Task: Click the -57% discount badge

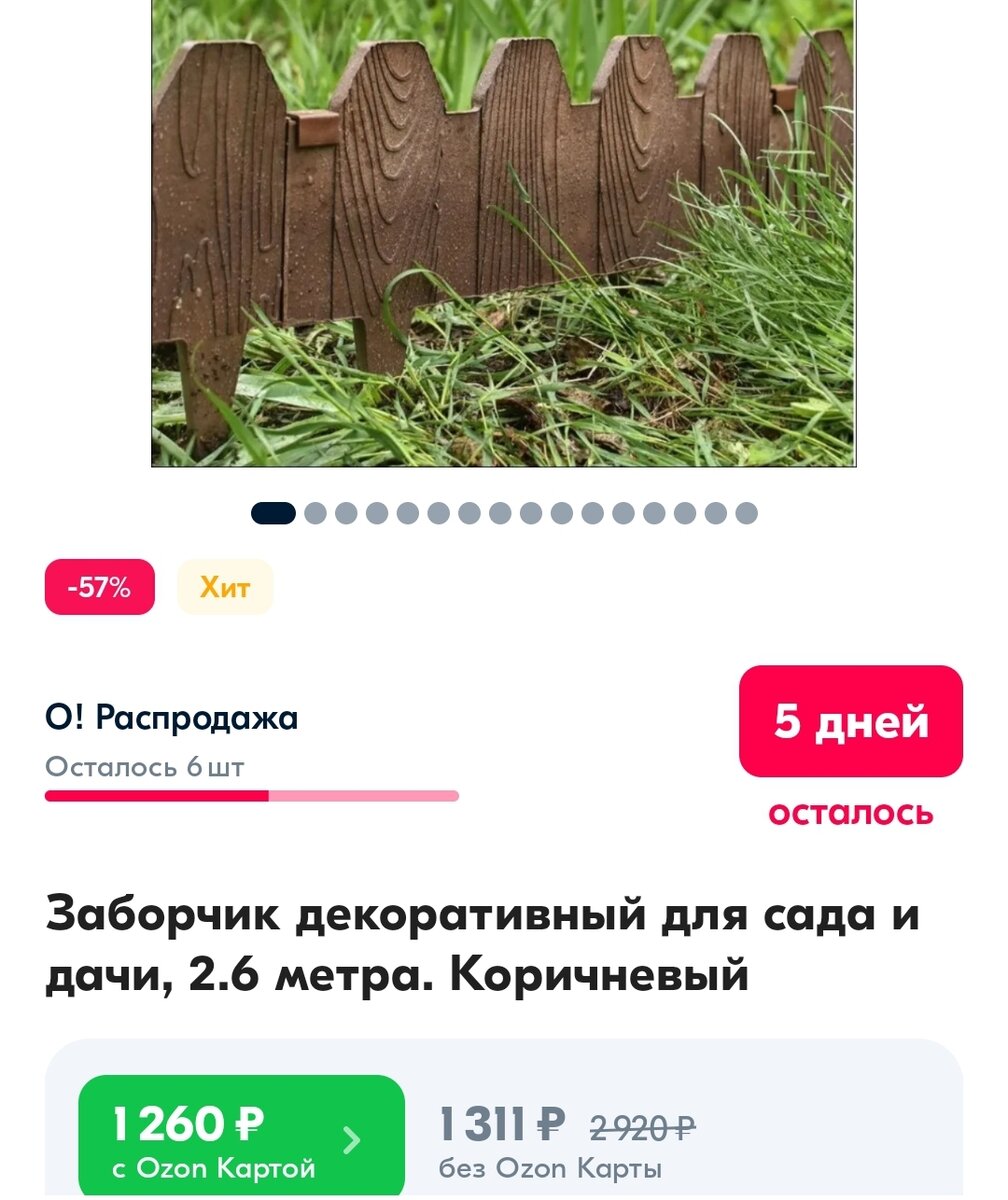Action: pyautogui.click(x=99, y=588)
